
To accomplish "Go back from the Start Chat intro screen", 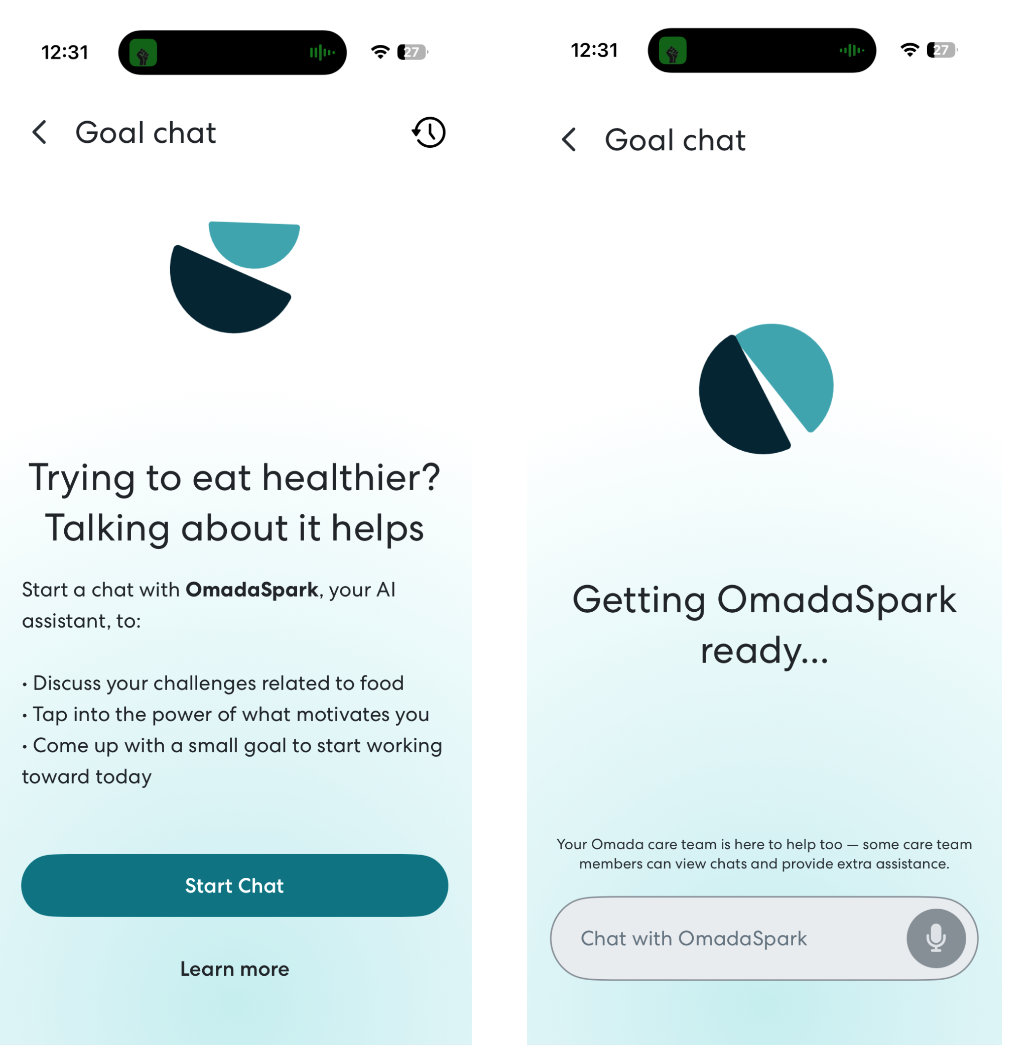I will pyautogui.click(x=40, y=133).
